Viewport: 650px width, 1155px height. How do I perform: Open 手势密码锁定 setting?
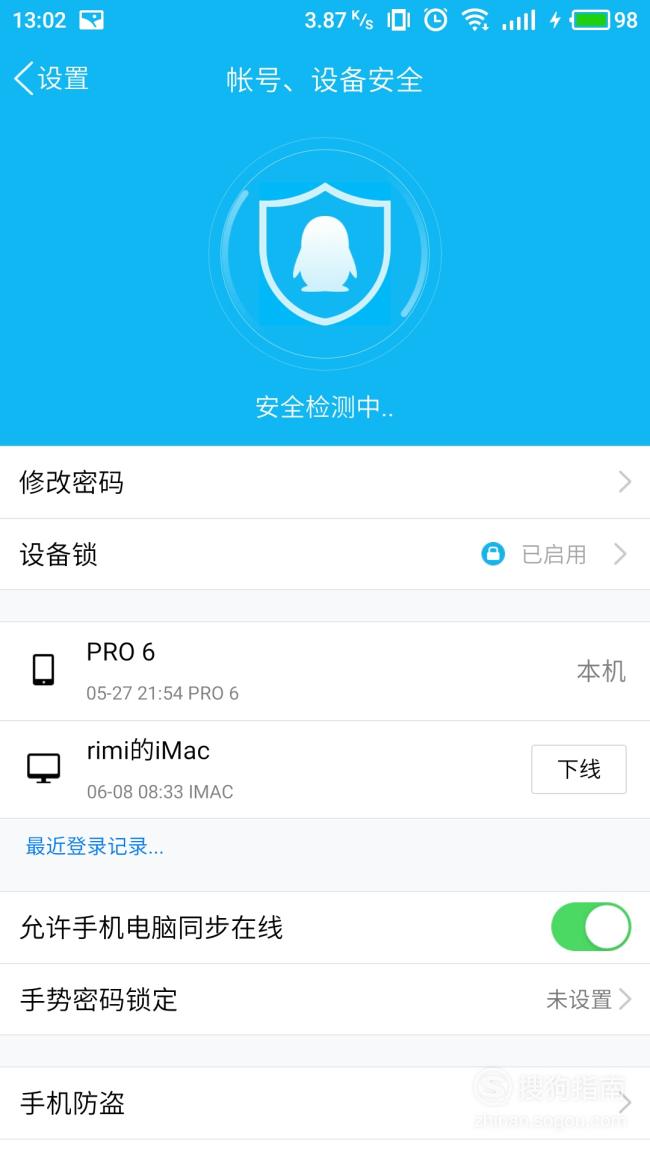tap(325, 1000)
